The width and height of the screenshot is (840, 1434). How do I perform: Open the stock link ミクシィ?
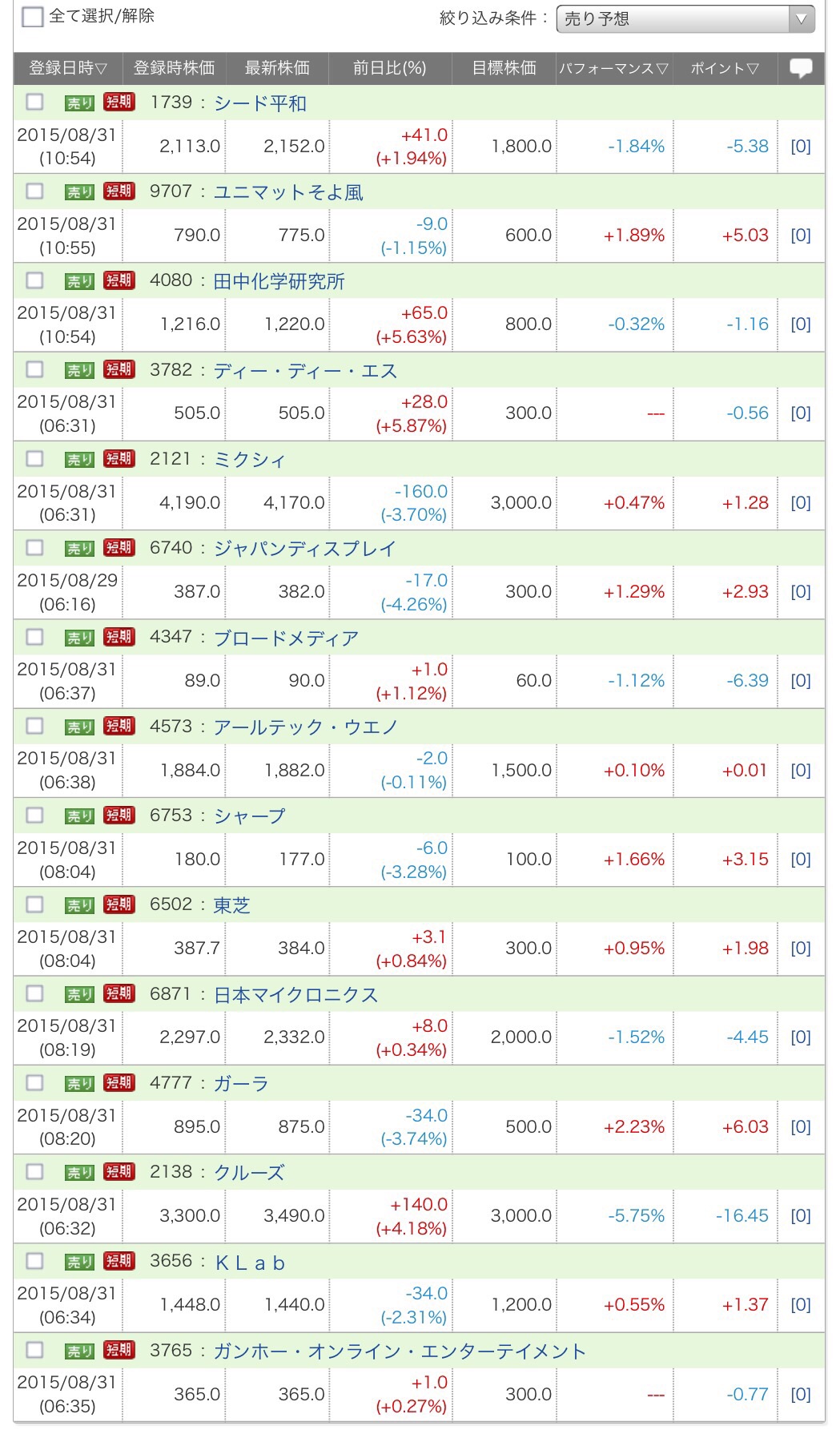point(250,460)
